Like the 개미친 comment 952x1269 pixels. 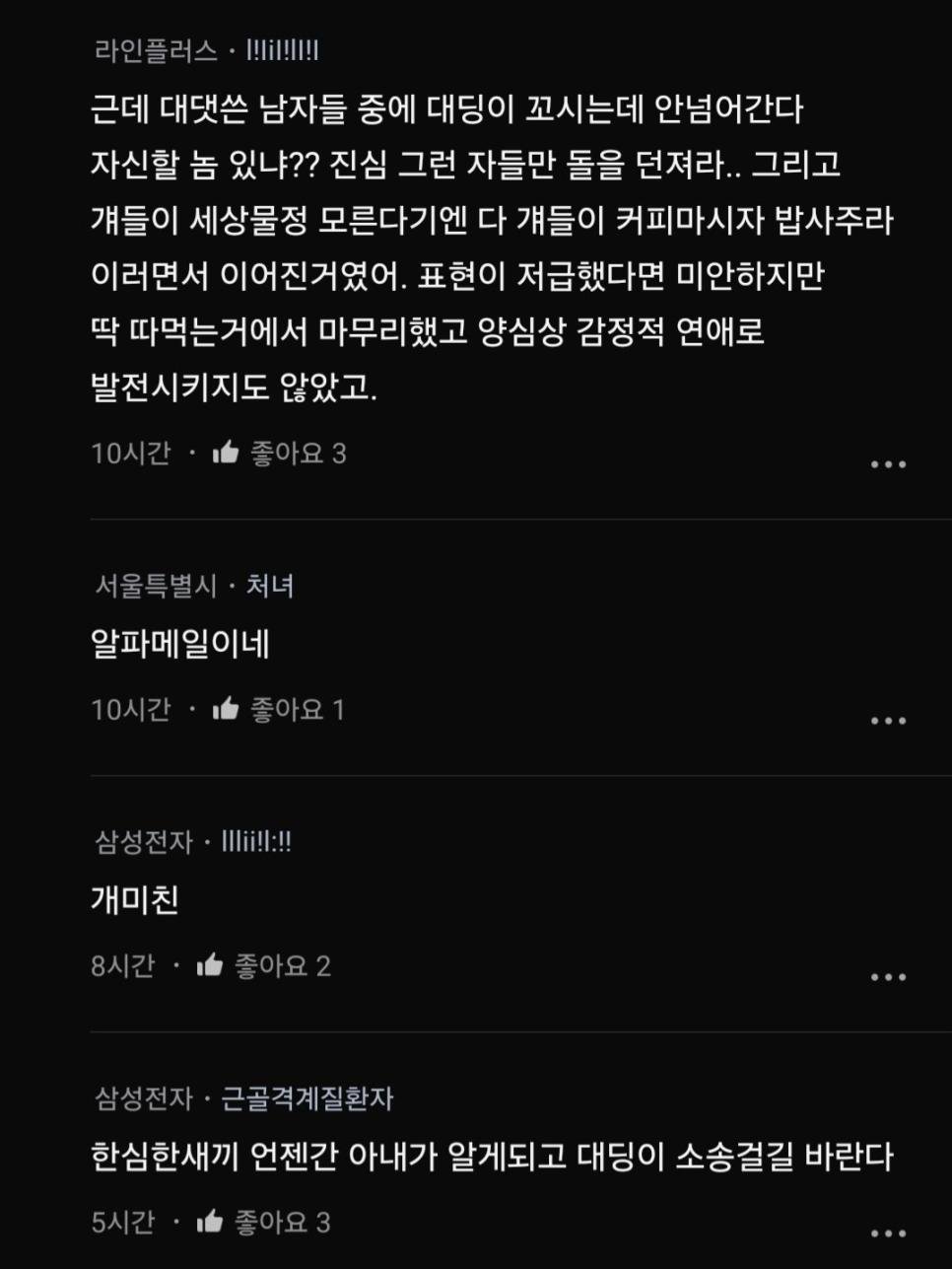point(210,966)
